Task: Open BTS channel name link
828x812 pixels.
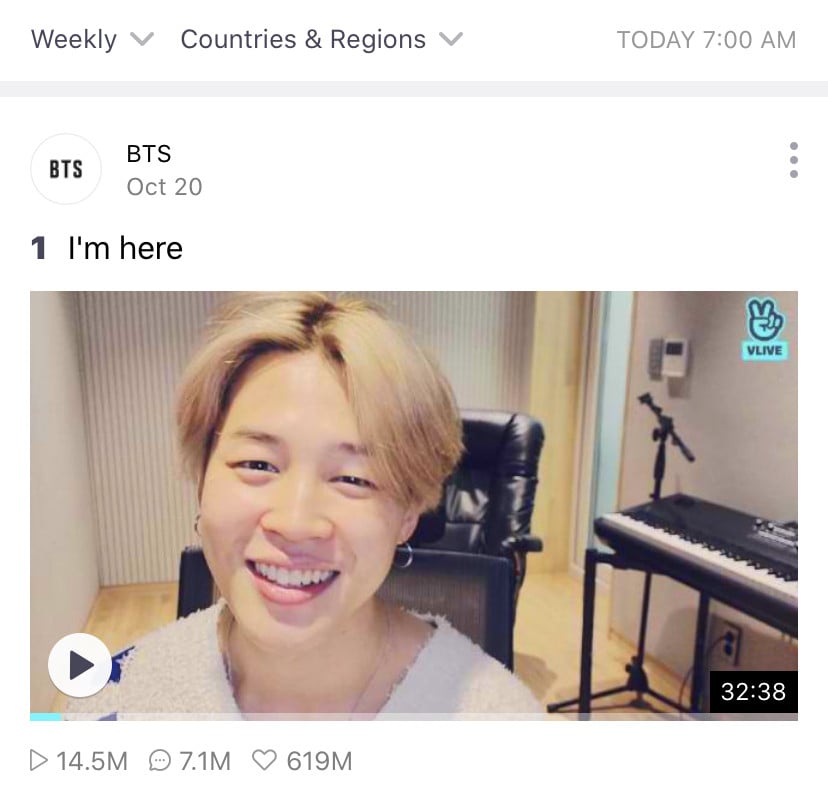Action: point(149,154)
